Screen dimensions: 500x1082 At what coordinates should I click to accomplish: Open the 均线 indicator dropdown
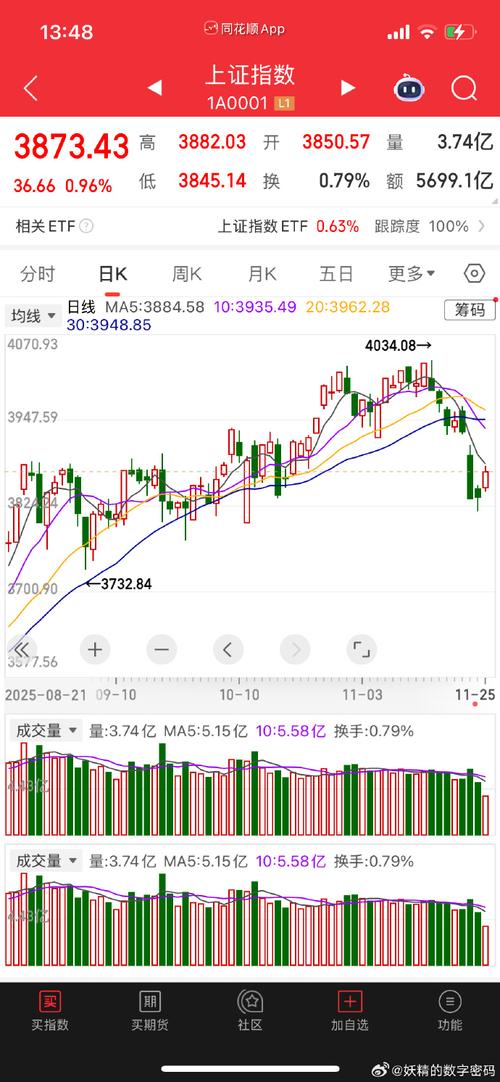click(x=33, y=316)
